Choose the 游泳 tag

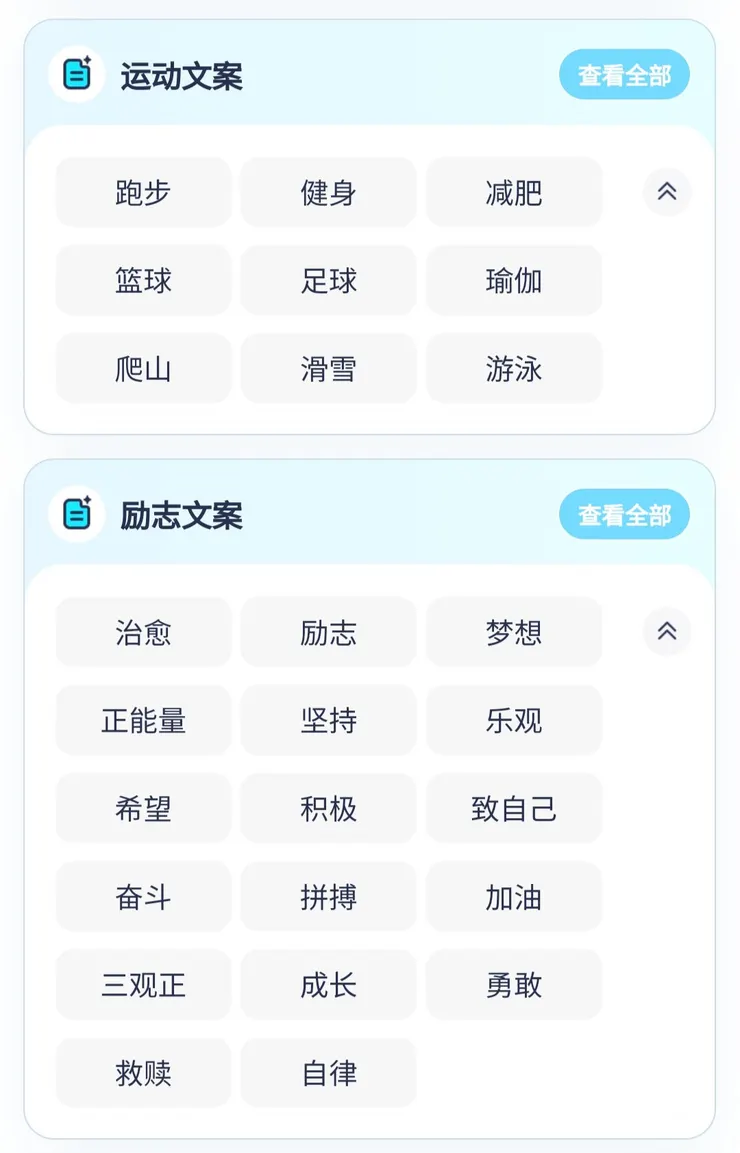tap(514, 369)
